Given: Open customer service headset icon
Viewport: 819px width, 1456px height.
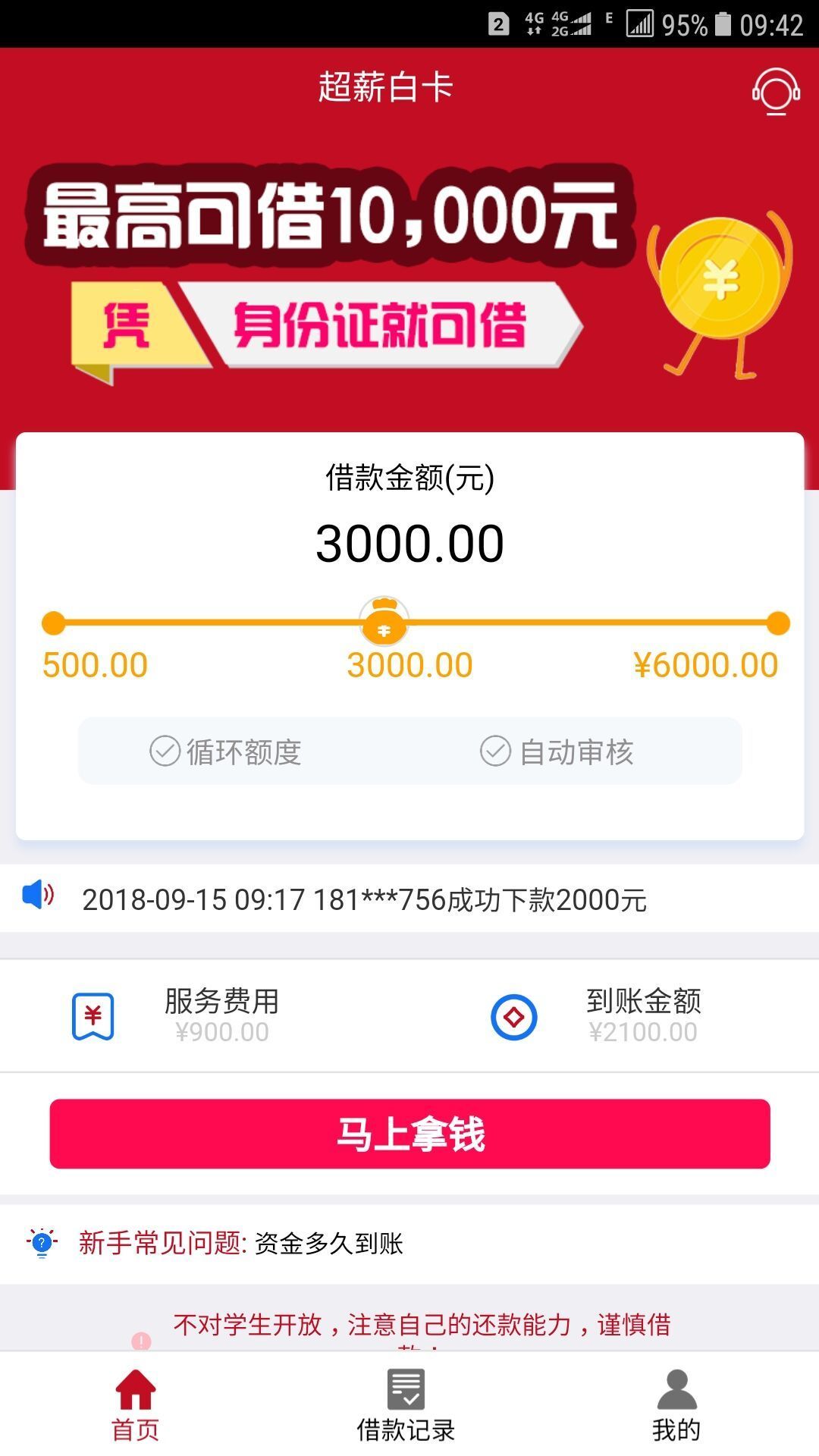Looking at the screenshot, I should 776,91.
